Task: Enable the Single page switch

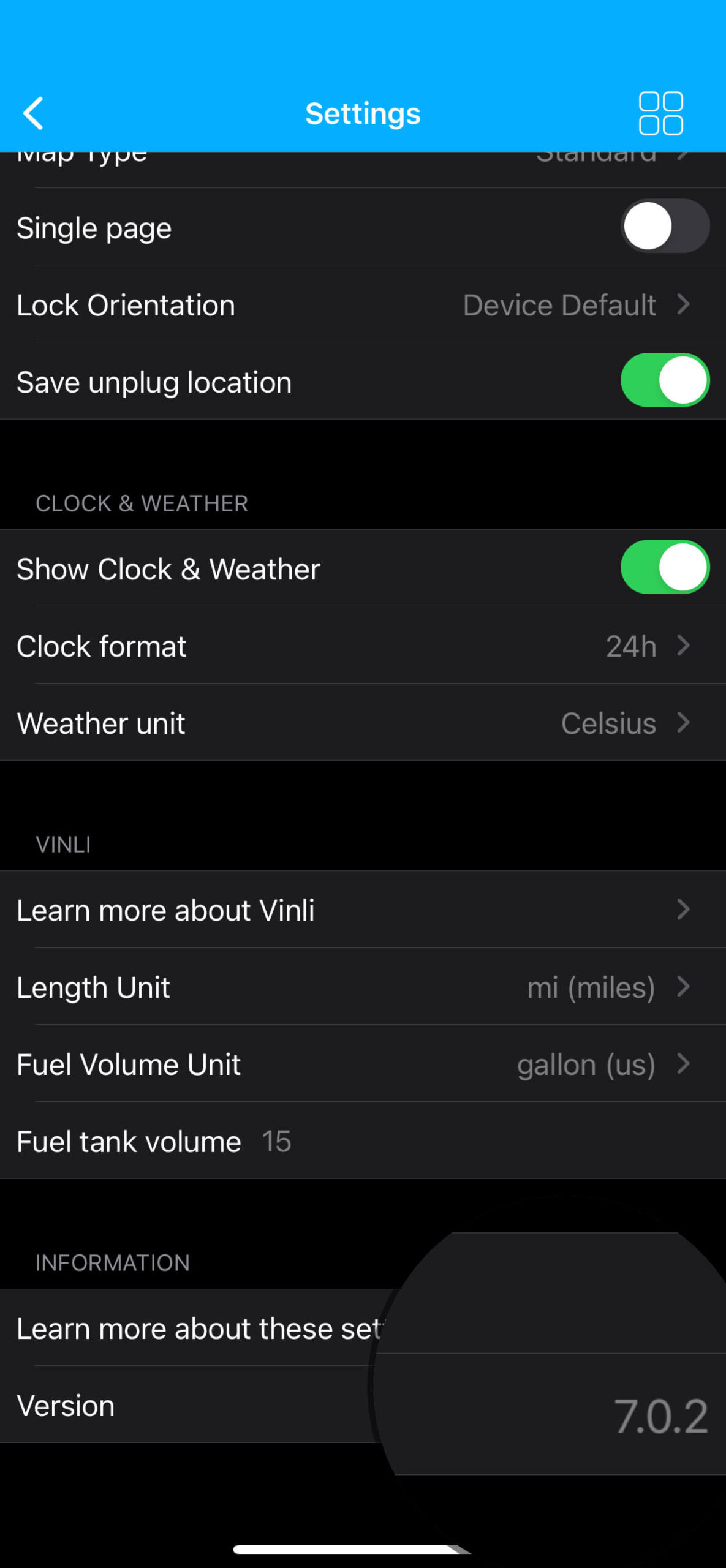Action: (665, 227)
